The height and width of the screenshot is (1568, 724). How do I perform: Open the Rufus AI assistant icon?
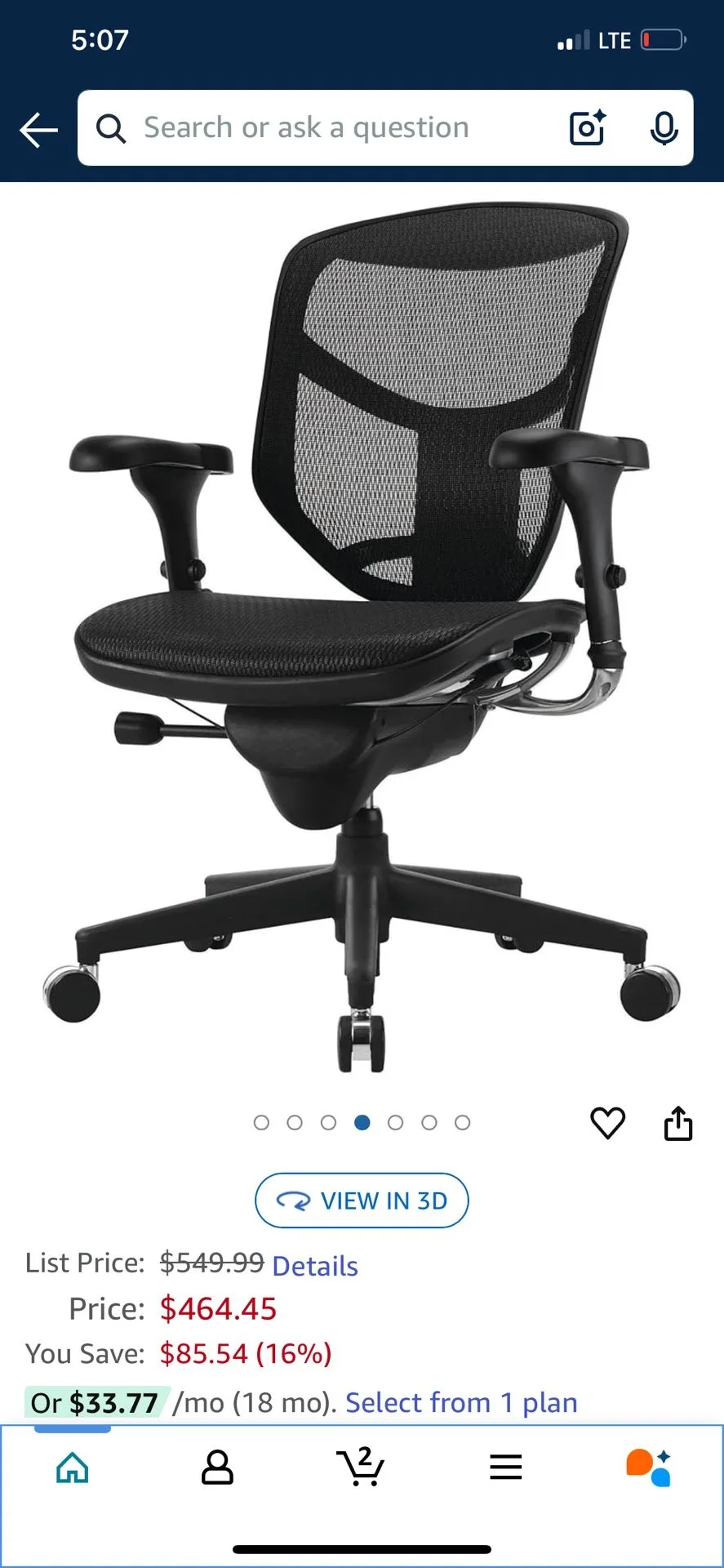649,1466
